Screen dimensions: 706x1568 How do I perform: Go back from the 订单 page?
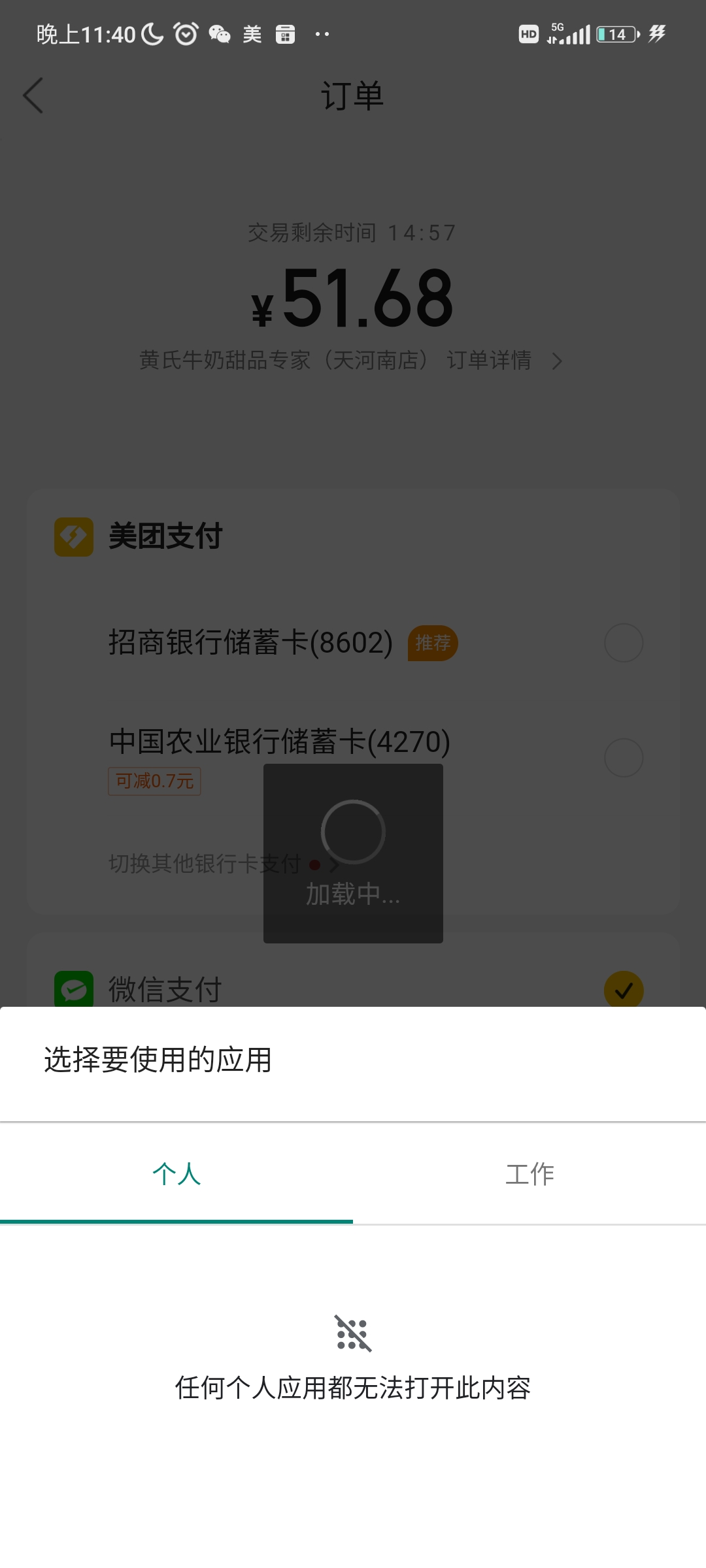(x=33, y=96)
